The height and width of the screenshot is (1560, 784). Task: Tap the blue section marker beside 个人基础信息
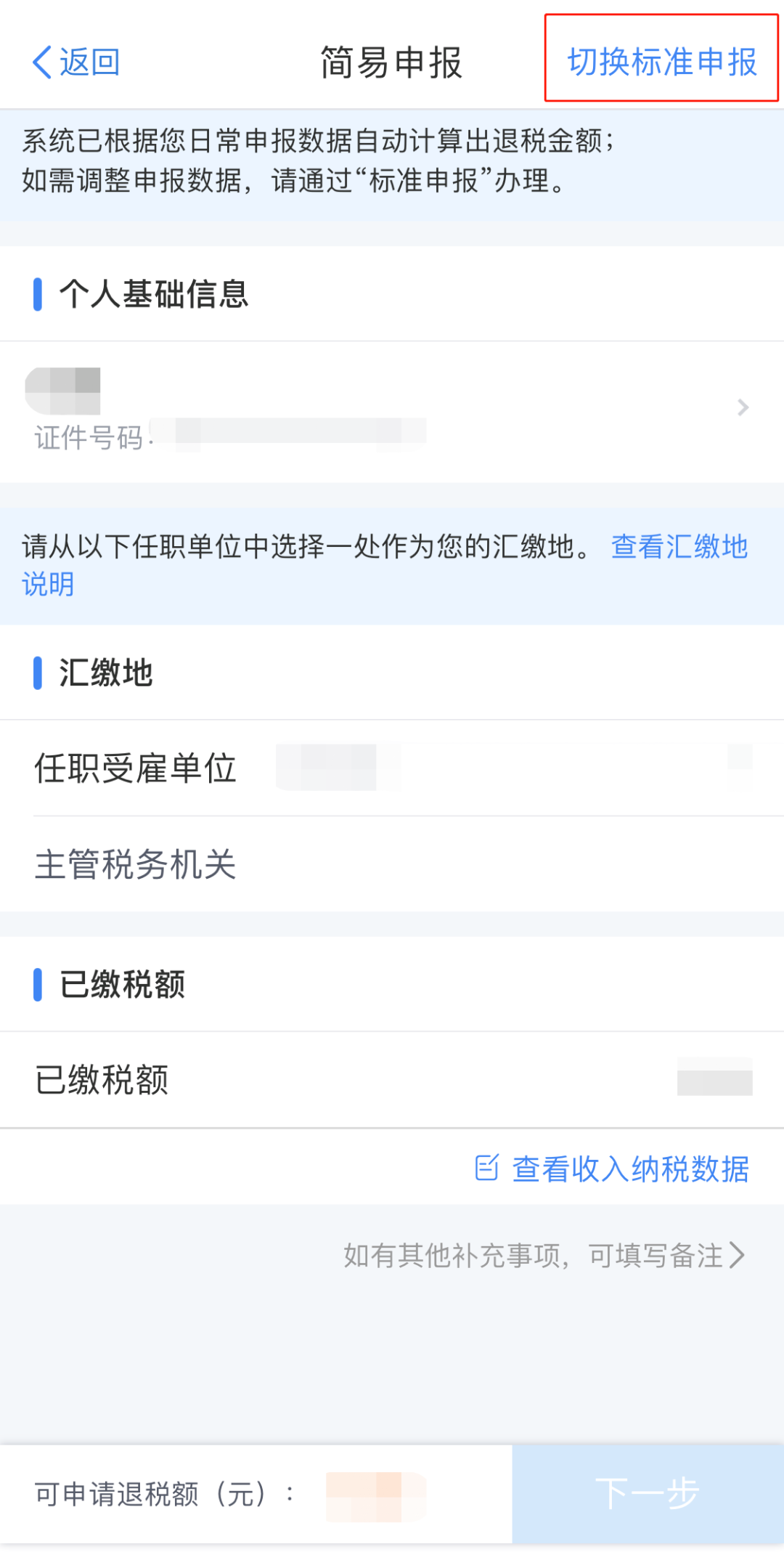pyautogui.click(x=36, y=293)
